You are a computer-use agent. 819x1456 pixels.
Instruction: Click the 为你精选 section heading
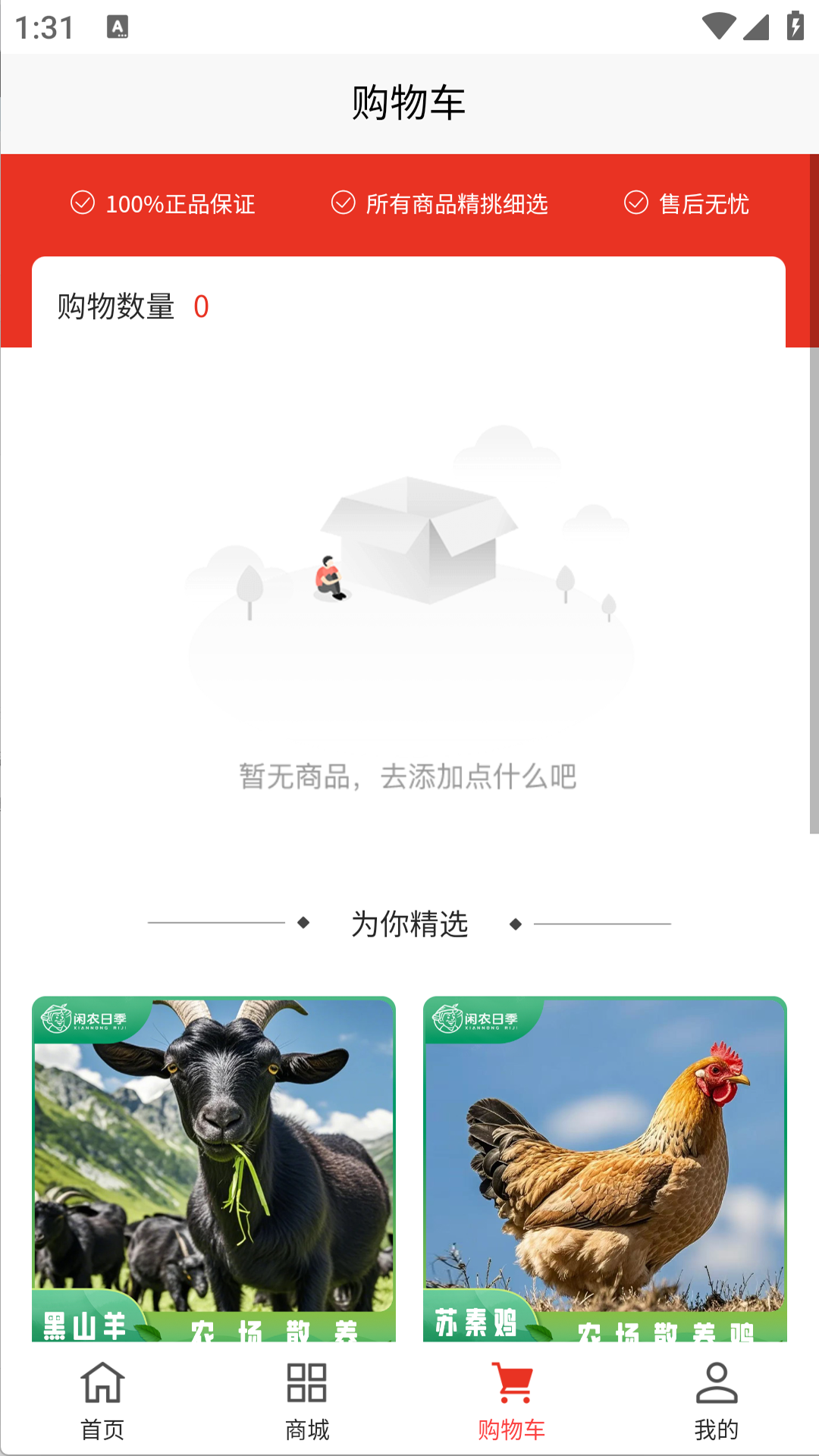[409, 924]
